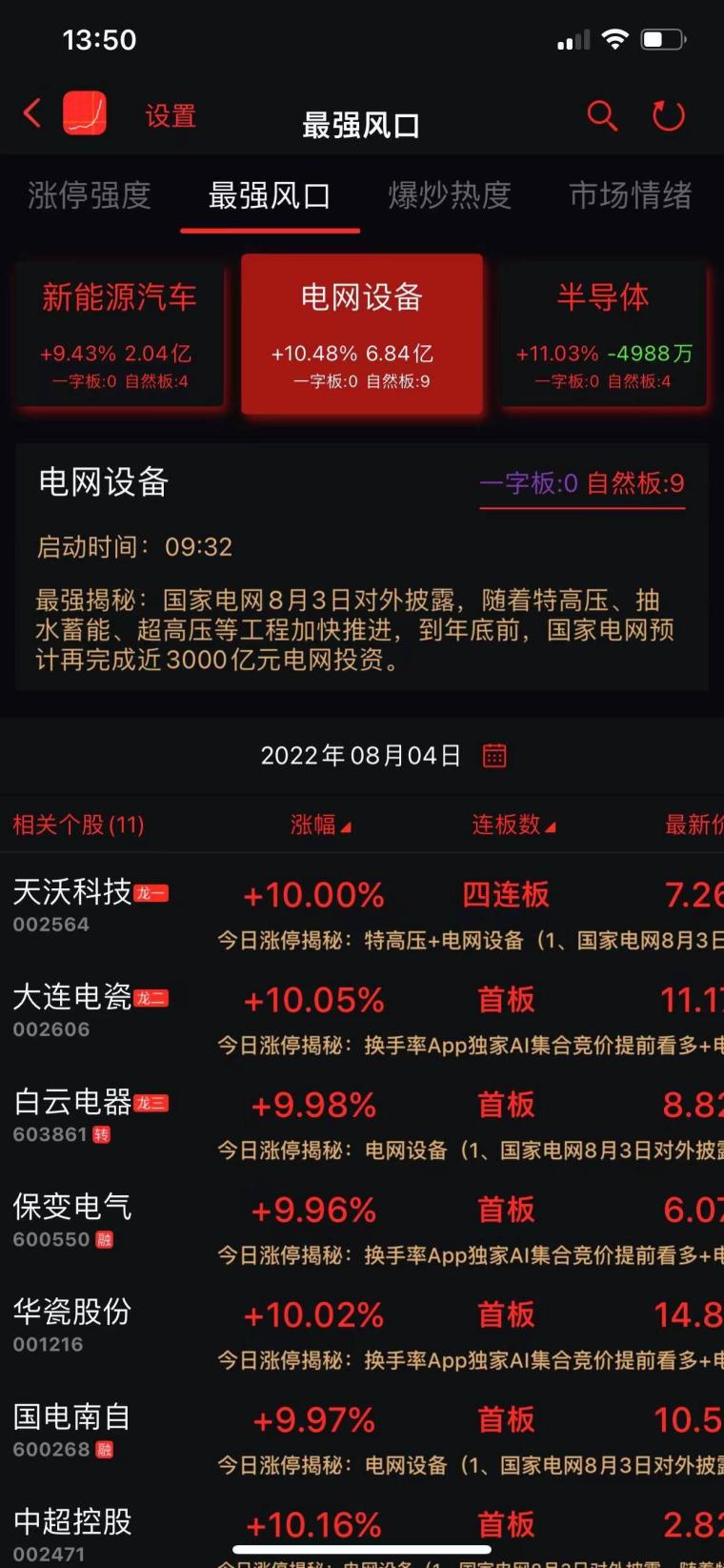The height and width of the screenshot is (1568, 724).
Task: Sort the list by 涨幅
Action: (x=320, y=825)
